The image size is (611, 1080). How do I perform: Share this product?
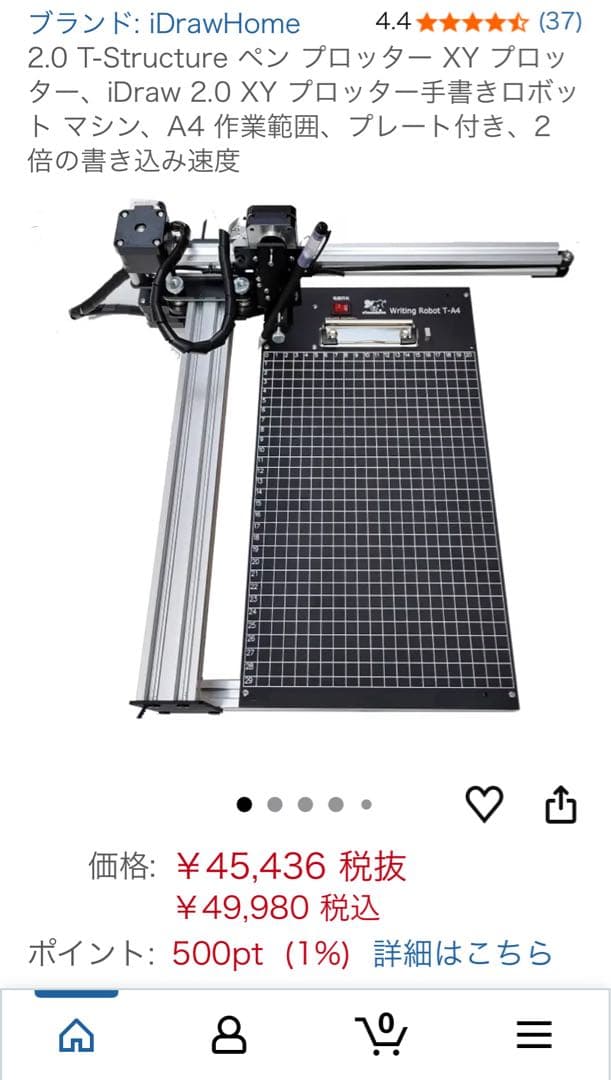(x=561, y=804)
